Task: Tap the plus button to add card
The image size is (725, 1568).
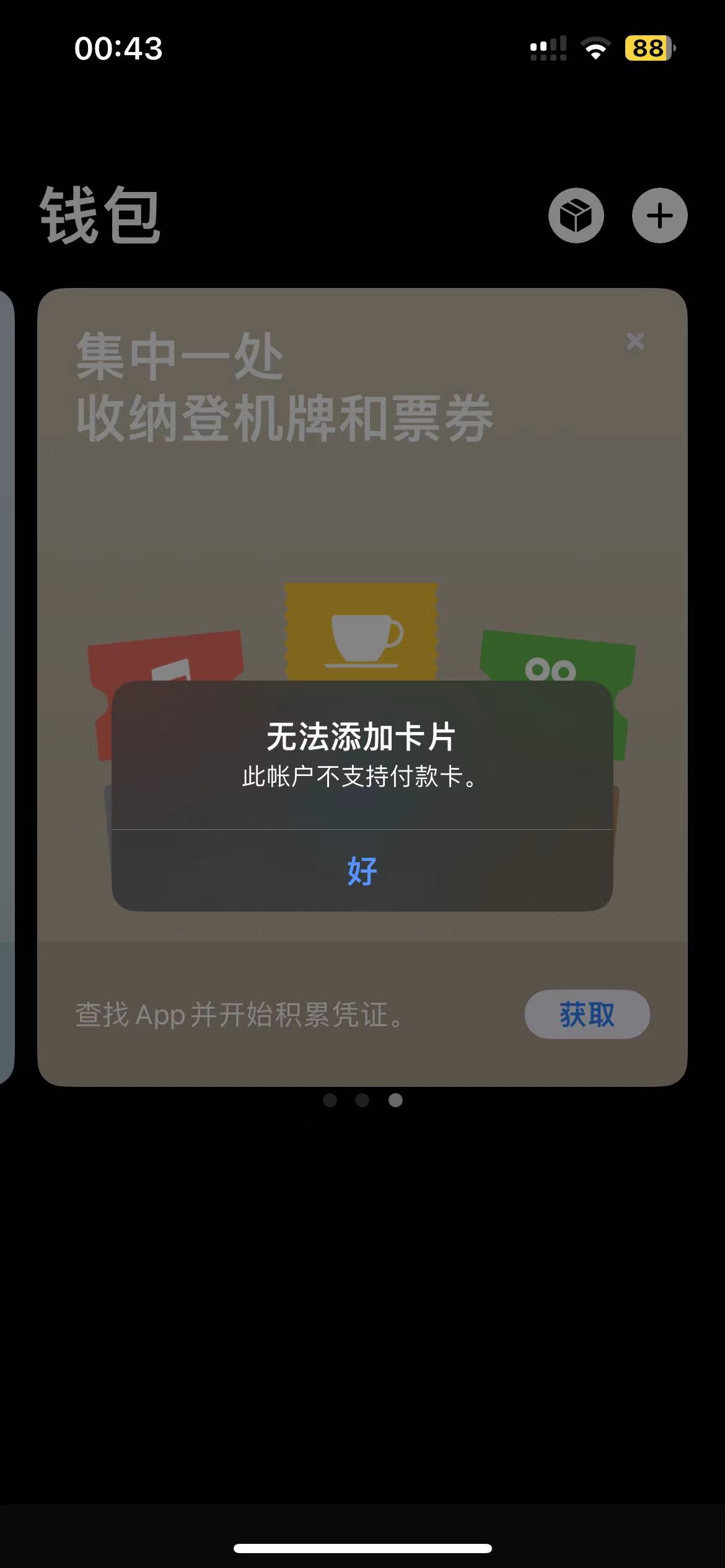Action: tap(659, 216)
